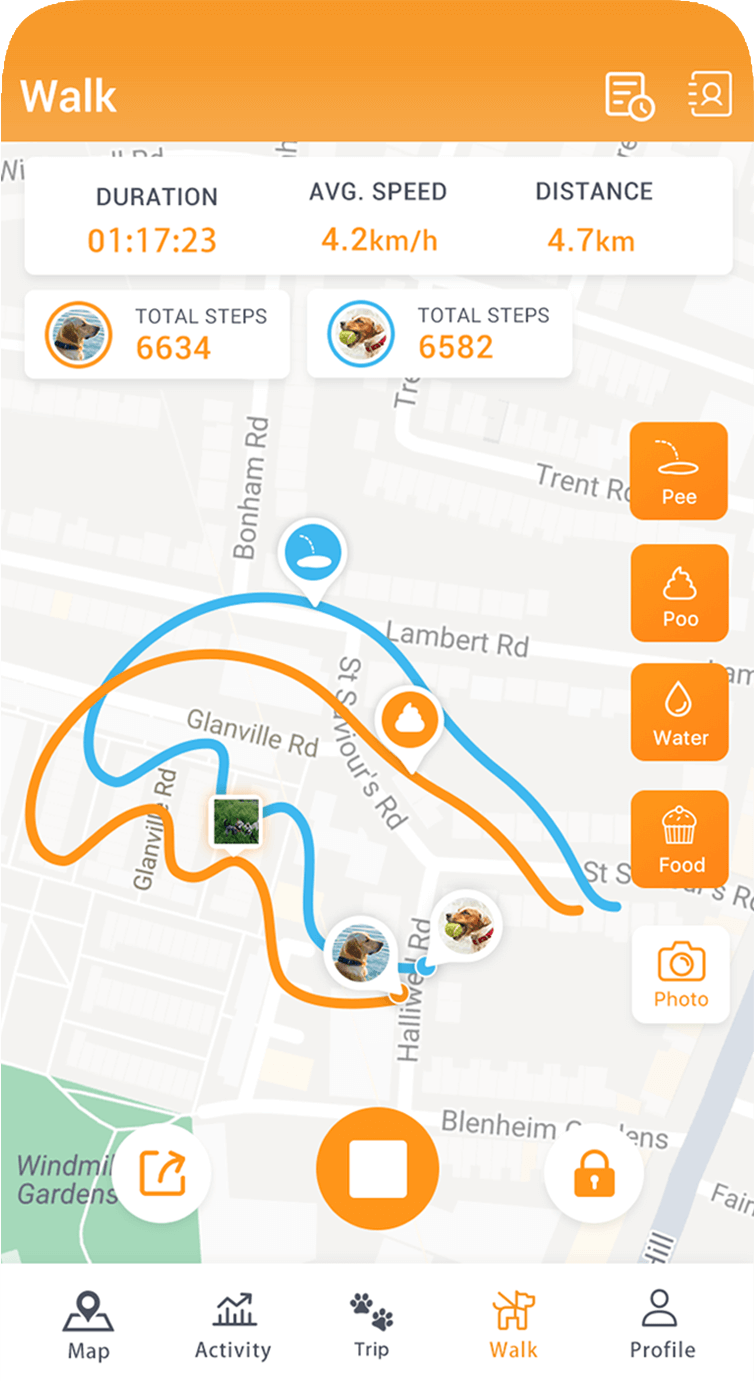Log a Pee event for the walk
This screenshot has height=1381, width=754.
coord(679,471)
